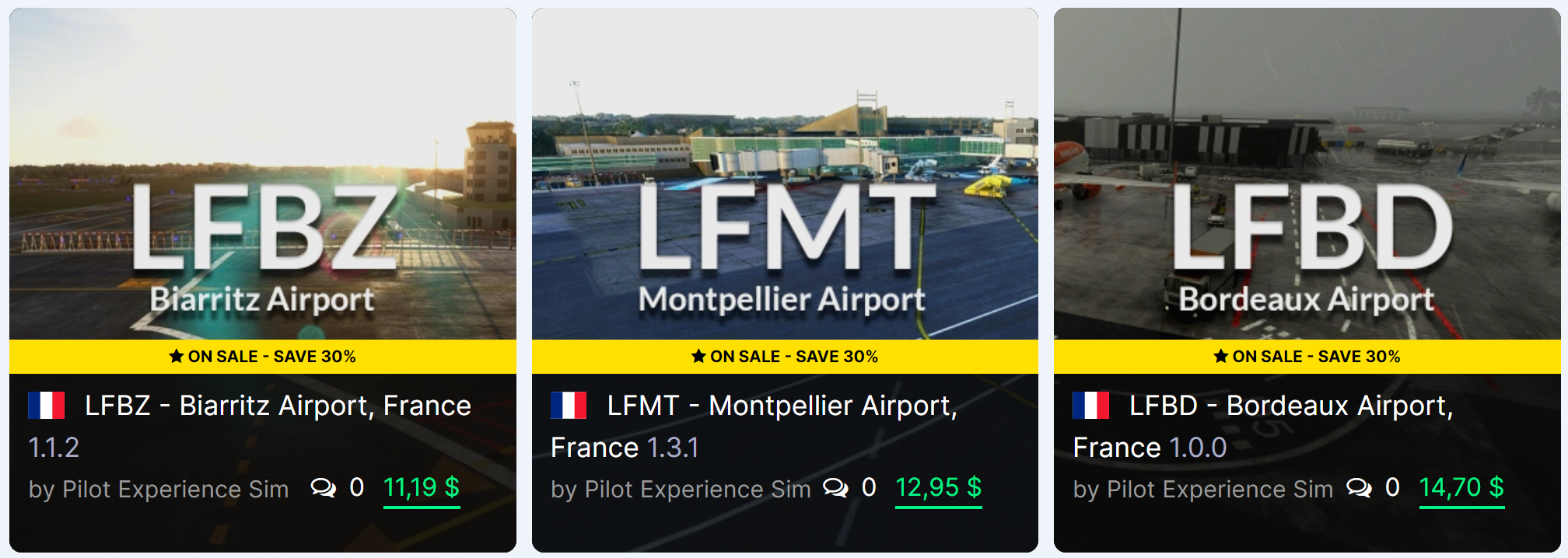Image resolution: width=1568 pixels, height=558 pixels.
Task: Open the comments icon on the LFMT Montpellier card
Action: pyautogui.click(x=835, y=488)
